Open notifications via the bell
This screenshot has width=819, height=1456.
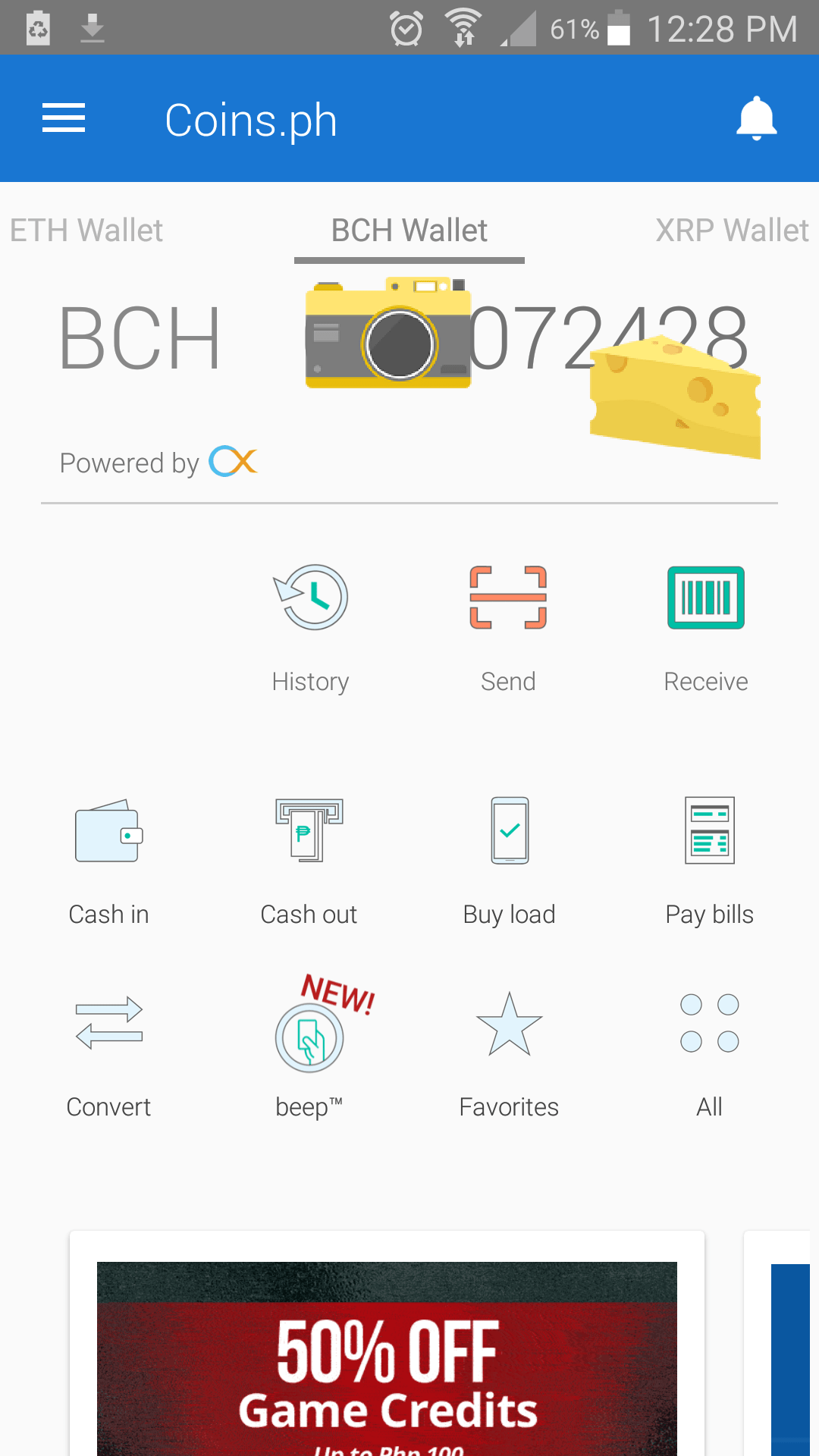click(x=756, y=118)
